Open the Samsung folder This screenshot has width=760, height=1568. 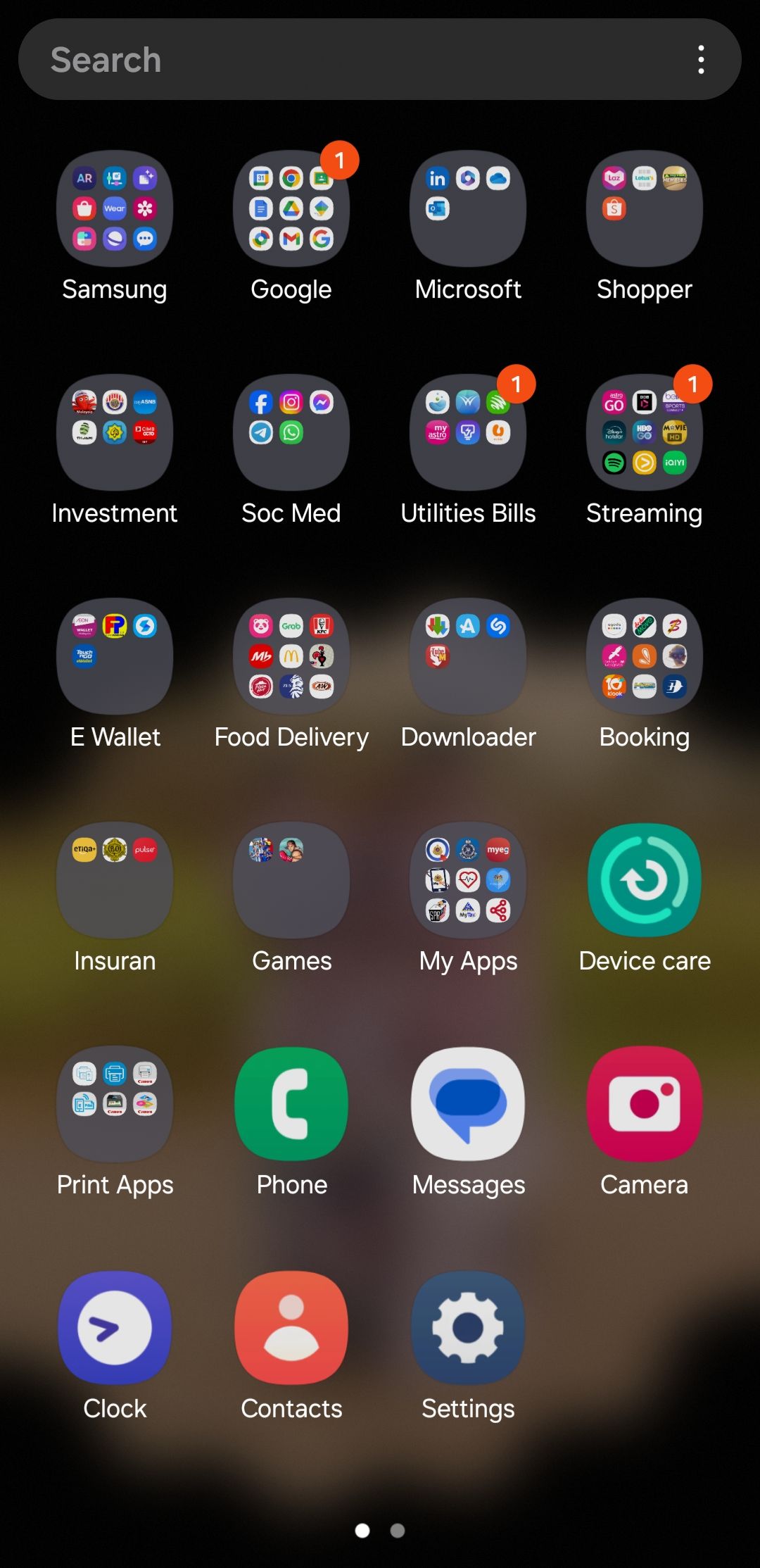[114, 209]
